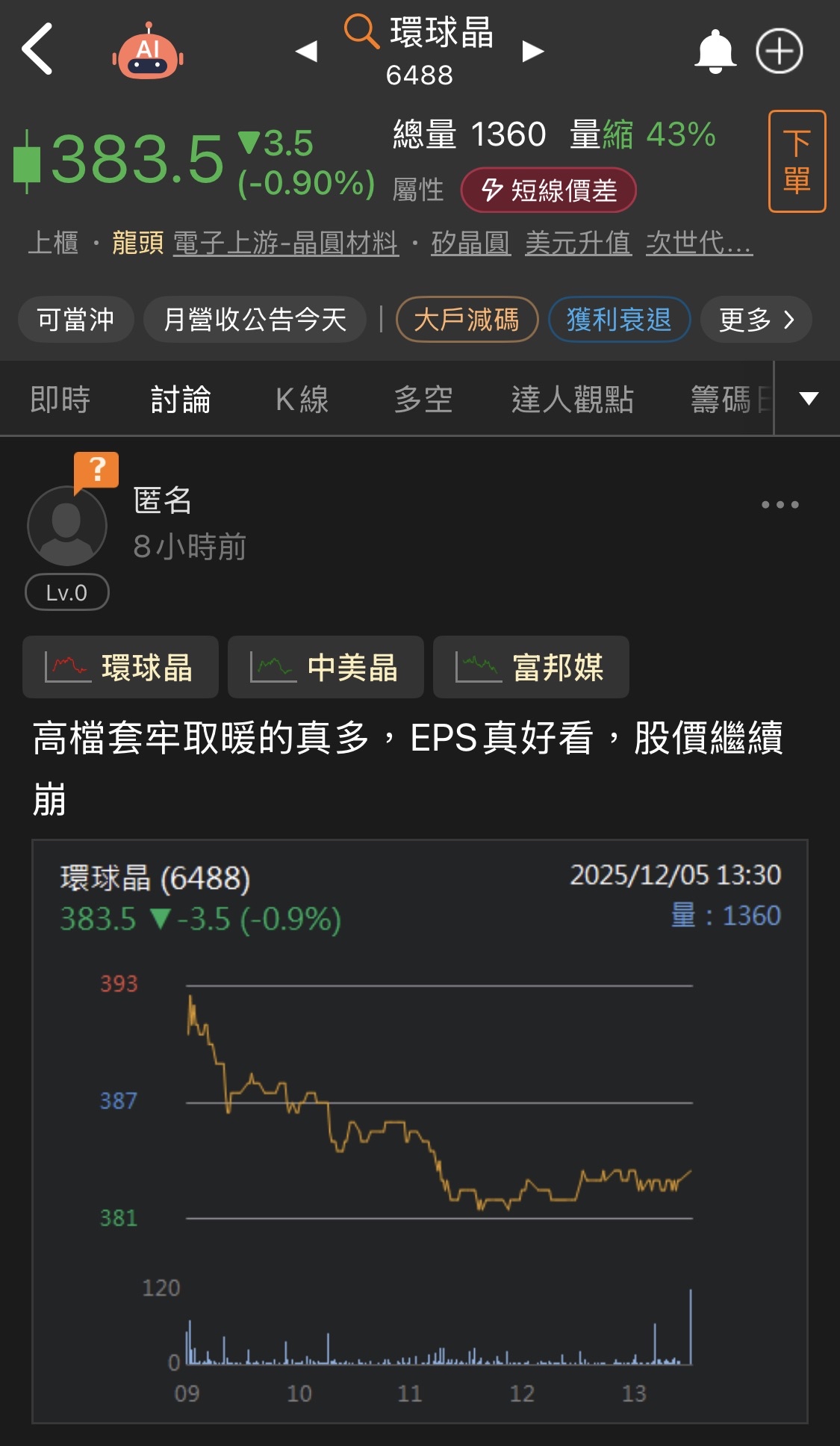Open the 中美晶 stock tag
Image resolution: width=840 pixels, height=1446 pixels.
click(x=326, y=667)
